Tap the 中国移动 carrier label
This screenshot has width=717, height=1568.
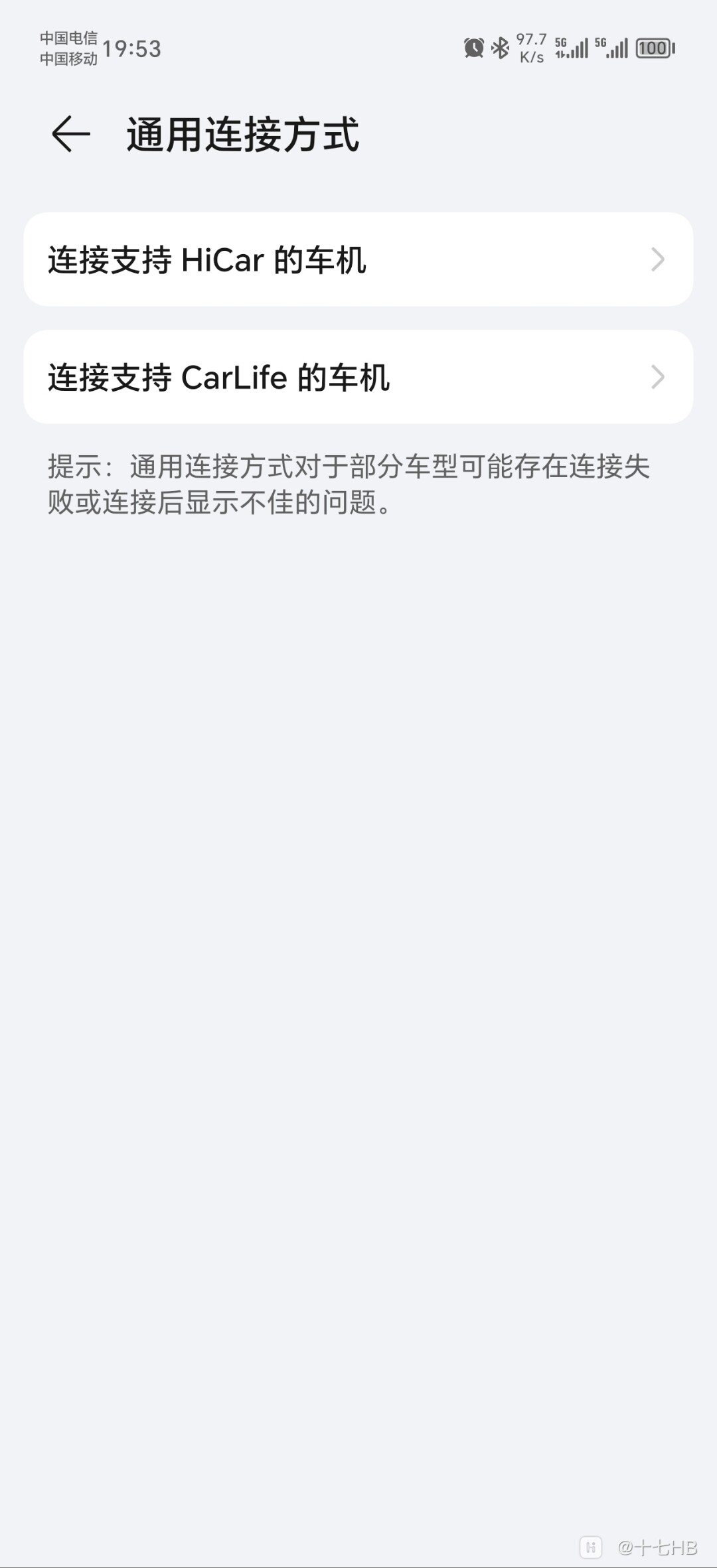click(x=70, y=58)
